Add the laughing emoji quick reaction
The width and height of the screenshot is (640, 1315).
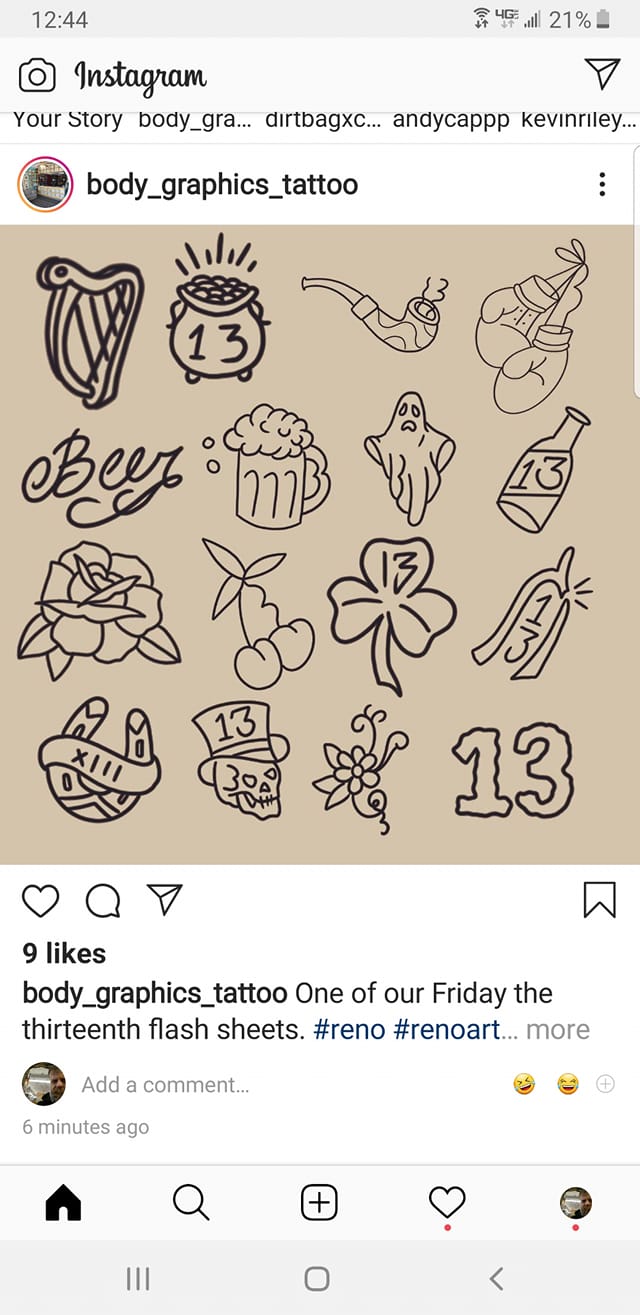click(x=568, y=1085)
